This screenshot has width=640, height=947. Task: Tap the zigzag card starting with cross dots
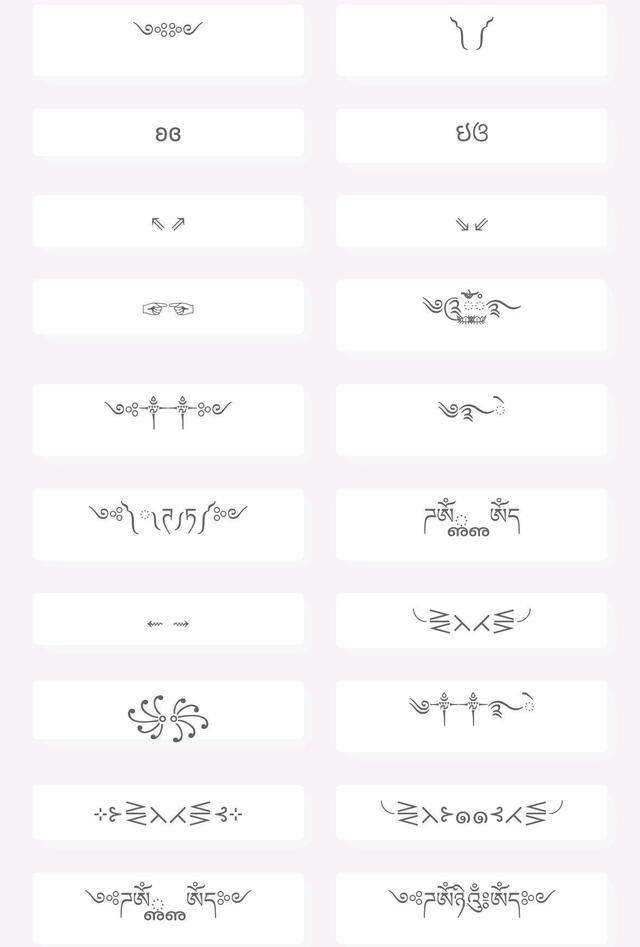point(168,813)
